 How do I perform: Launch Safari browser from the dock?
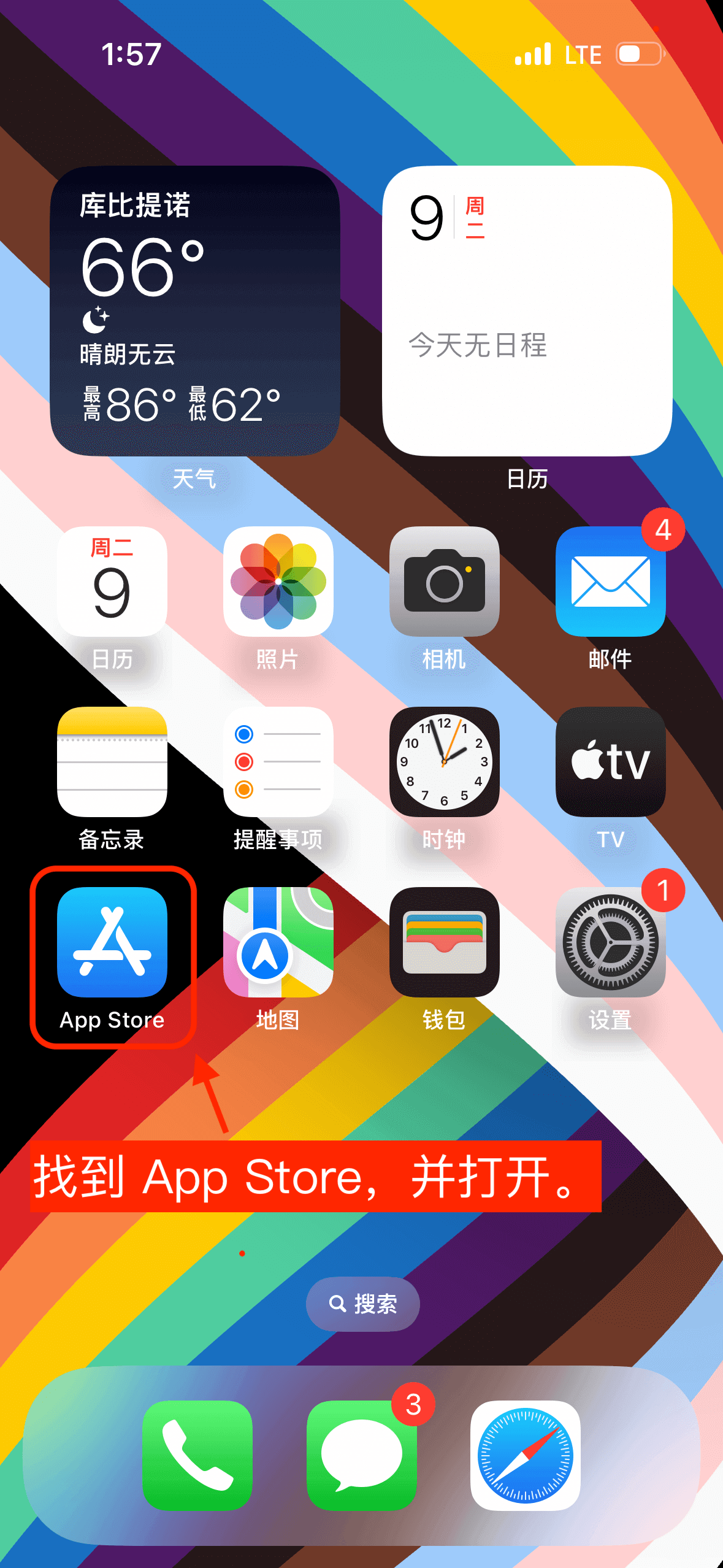coord(526,1455)
